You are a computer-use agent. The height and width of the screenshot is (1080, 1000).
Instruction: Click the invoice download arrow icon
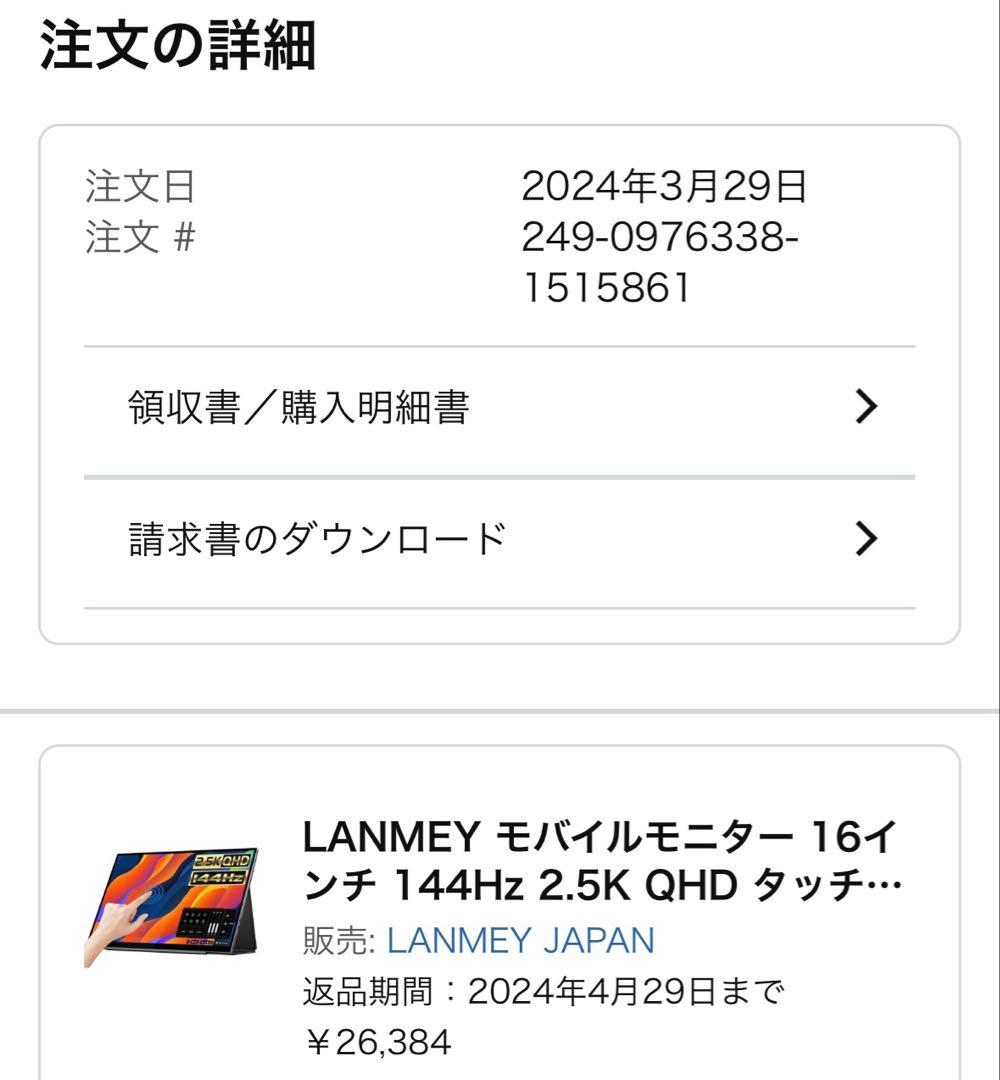[869, 536]
